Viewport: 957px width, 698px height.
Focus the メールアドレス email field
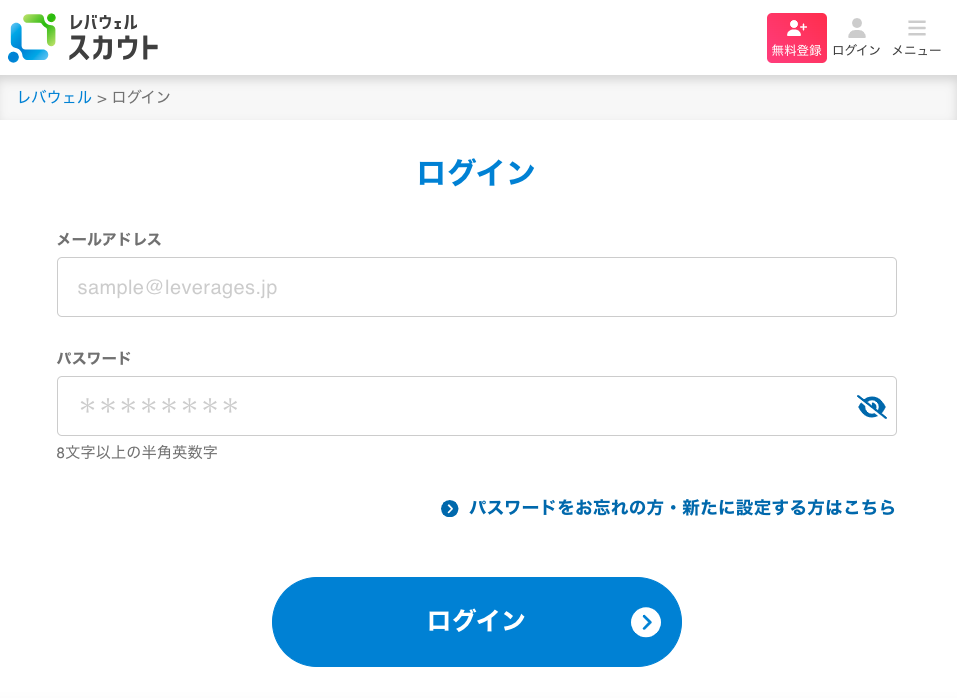pyautogui.click(x=477, y=287)
